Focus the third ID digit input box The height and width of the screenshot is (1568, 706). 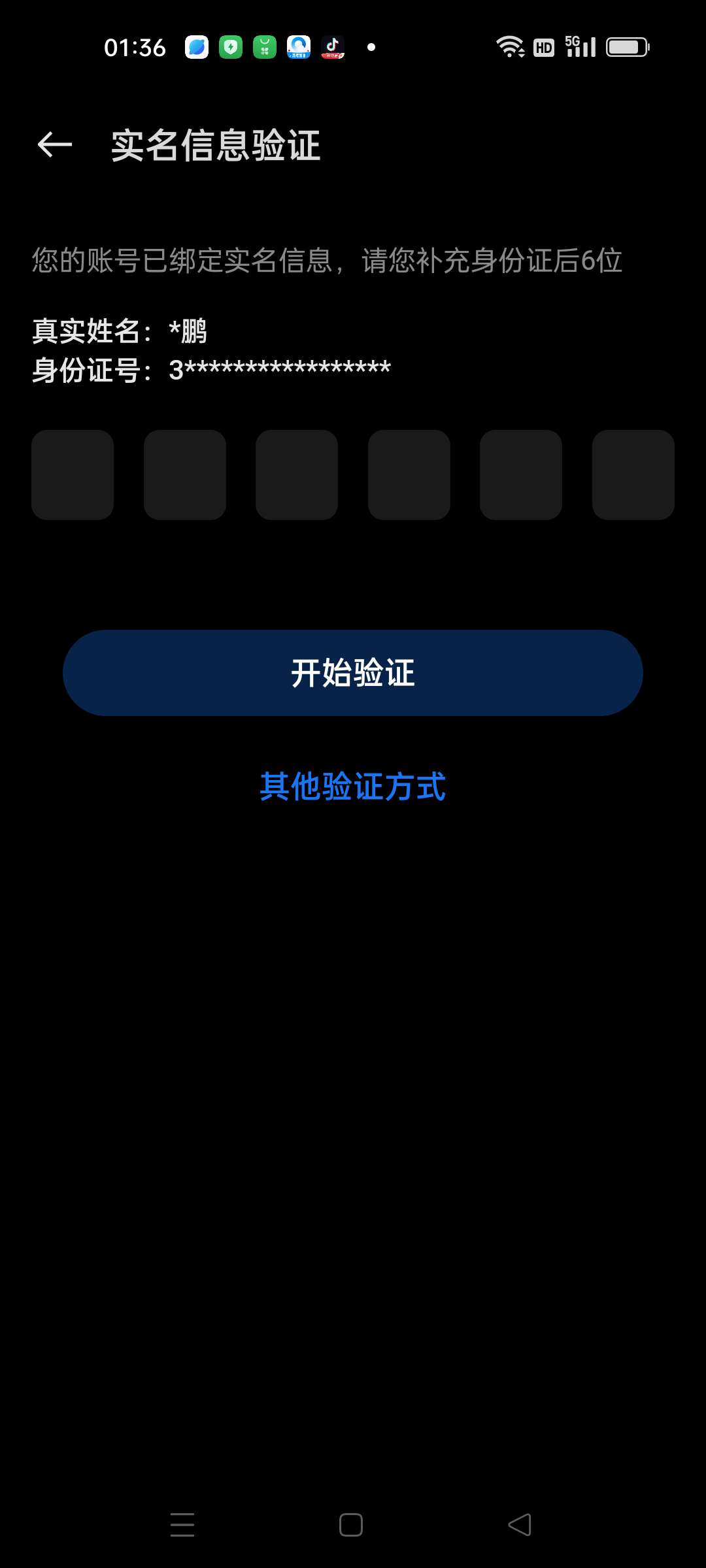297,475
